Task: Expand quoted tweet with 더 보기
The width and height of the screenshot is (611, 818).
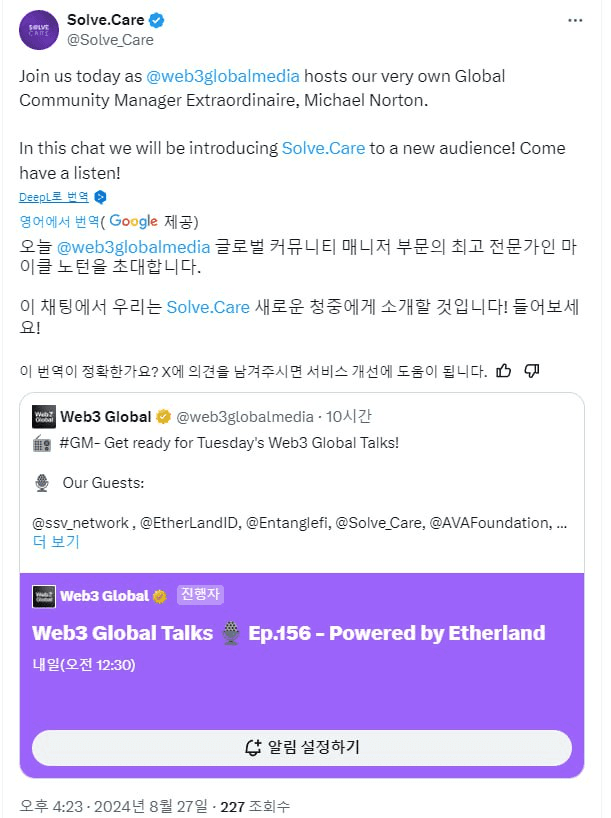Action: click(x=56, y=542)
